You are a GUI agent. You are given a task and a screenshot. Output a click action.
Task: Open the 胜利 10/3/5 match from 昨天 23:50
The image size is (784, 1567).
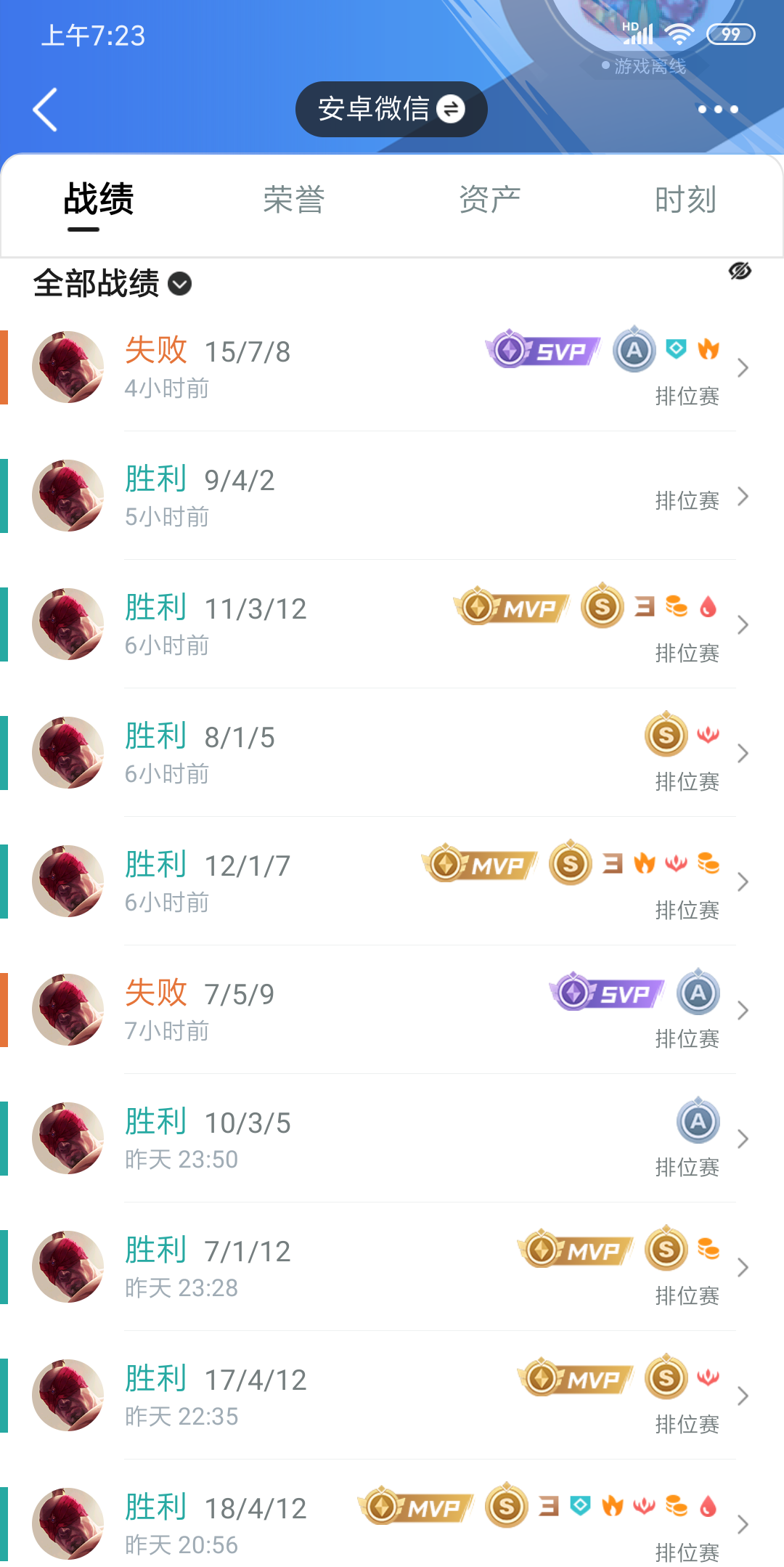tap(392, 1139)
